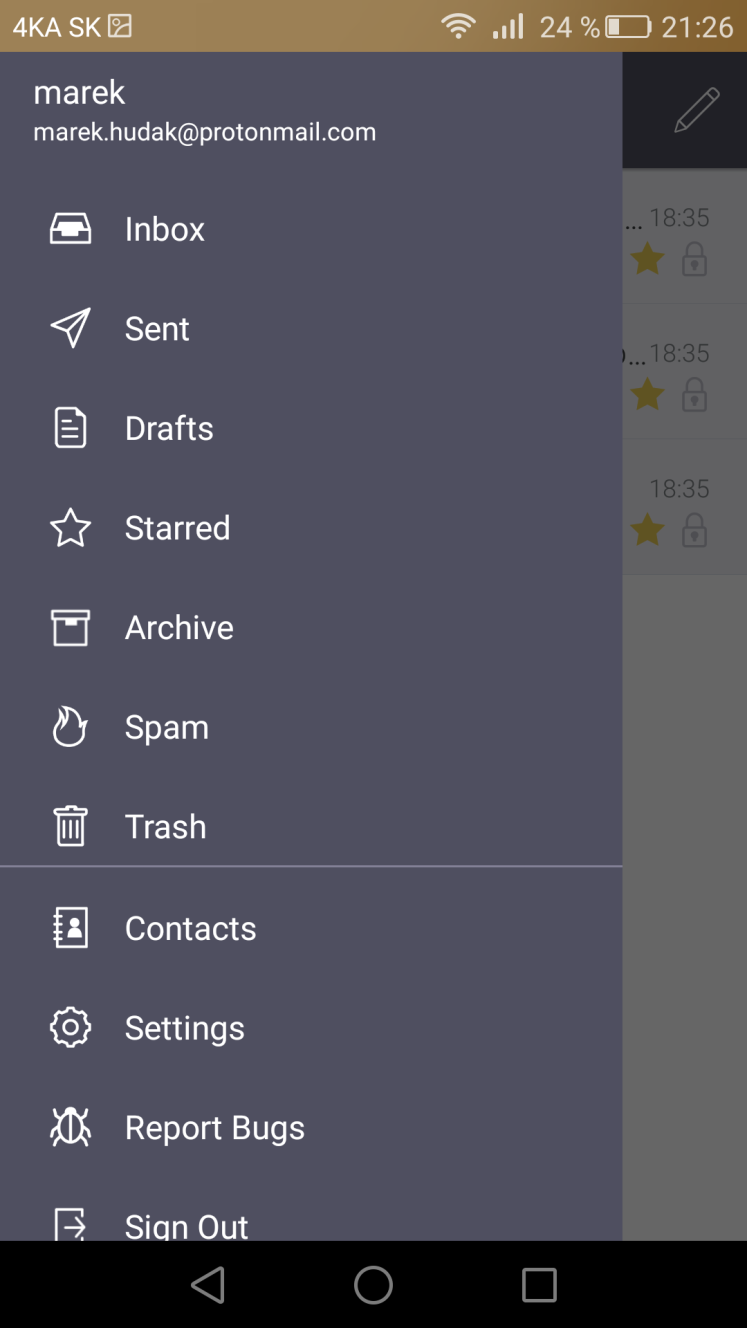747x1328 pixels.
Task: Tap the compose pencil icon
Action: click(x=697, y=110)
